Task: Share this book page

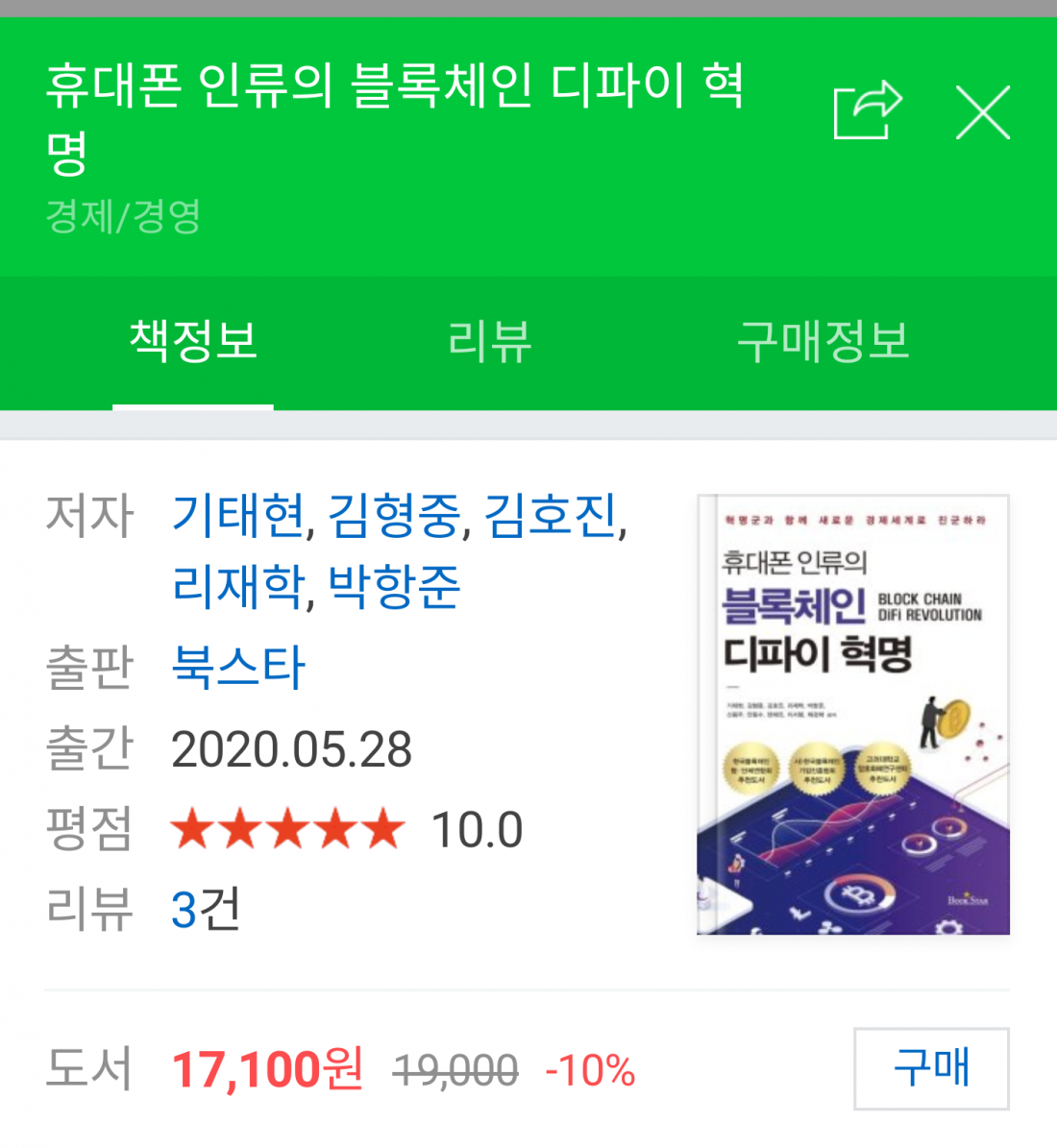Action: (x=867, y=111)
